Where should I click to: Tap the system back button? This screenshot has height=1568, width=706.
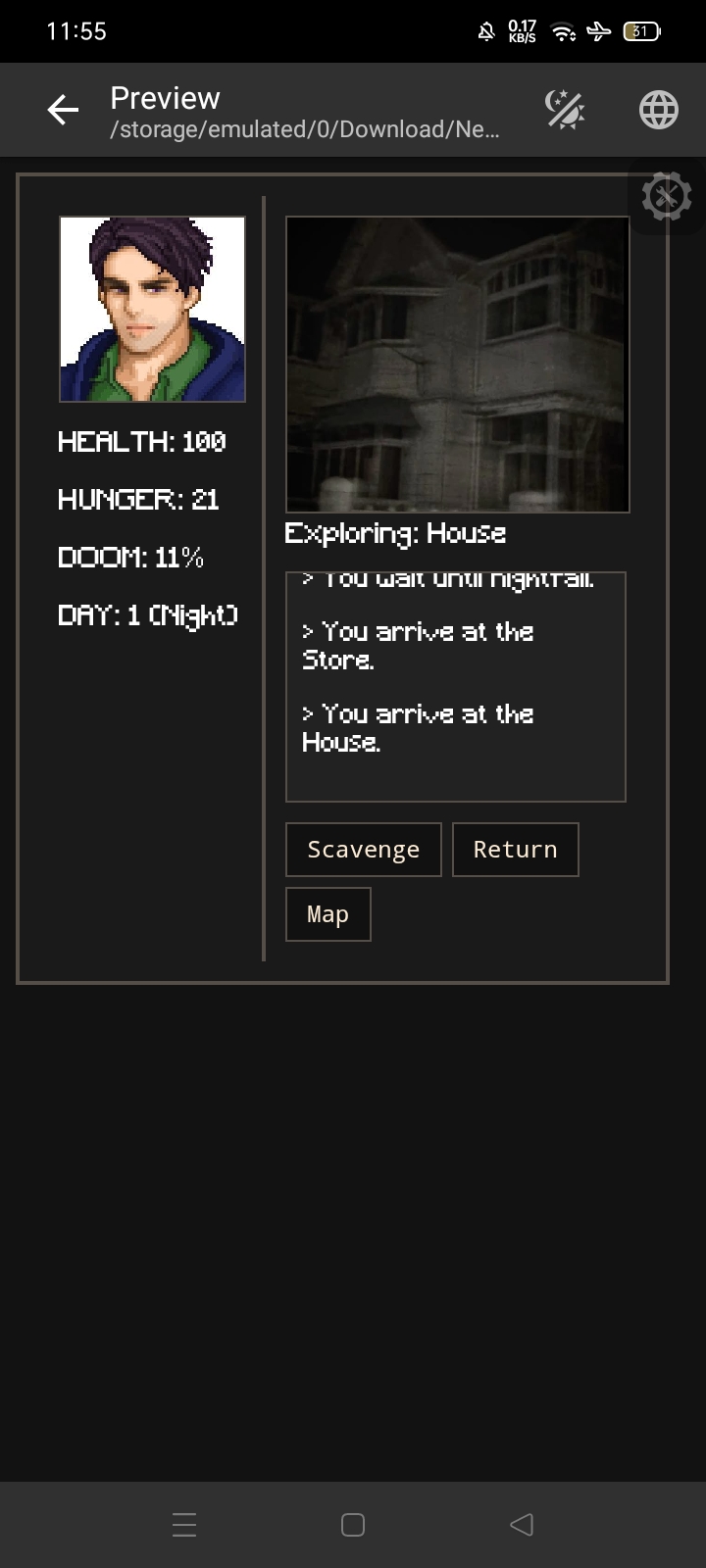click(522, 1524)
